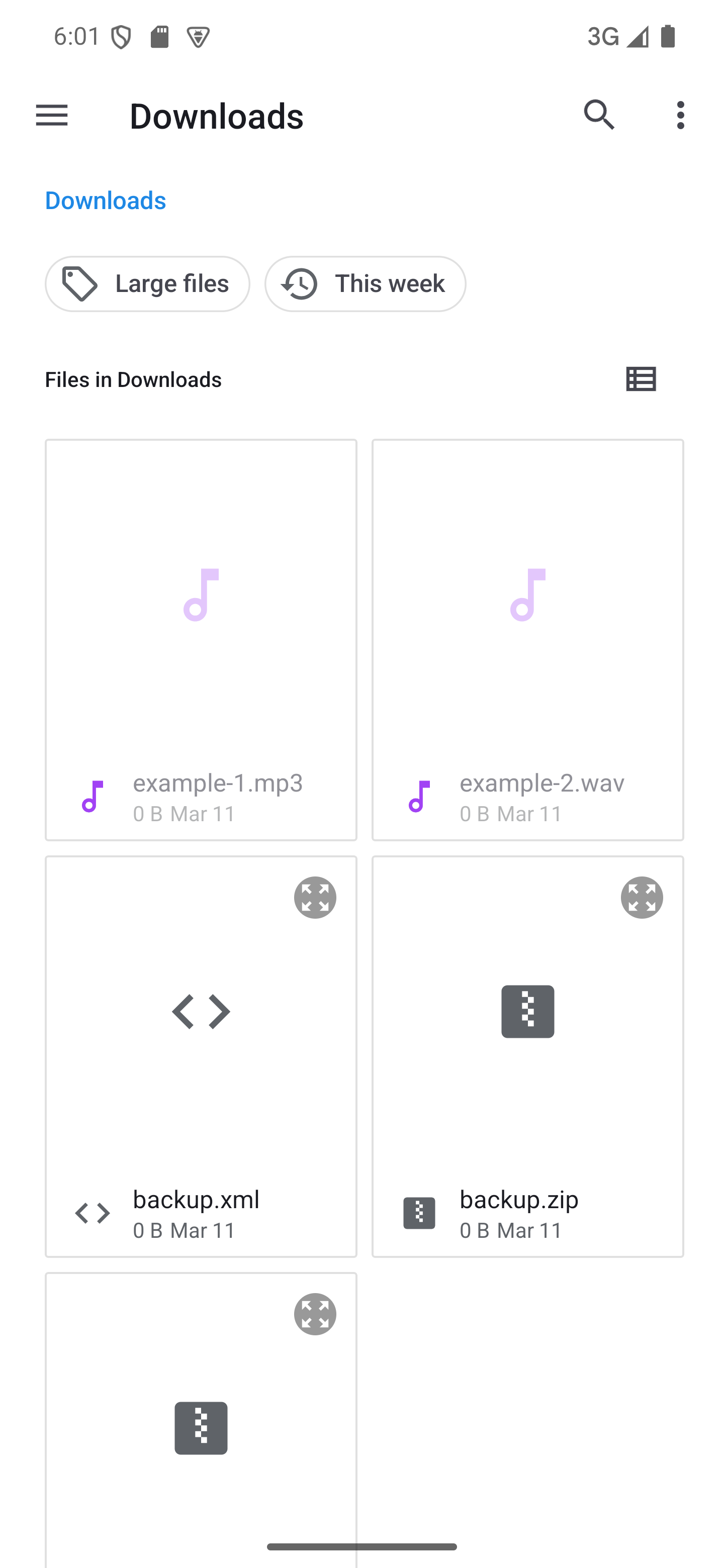The height and width of the screenshot is (1568, 724).
Task: Preview backup.xml with the expand icon
Action: tap(315, 897)
